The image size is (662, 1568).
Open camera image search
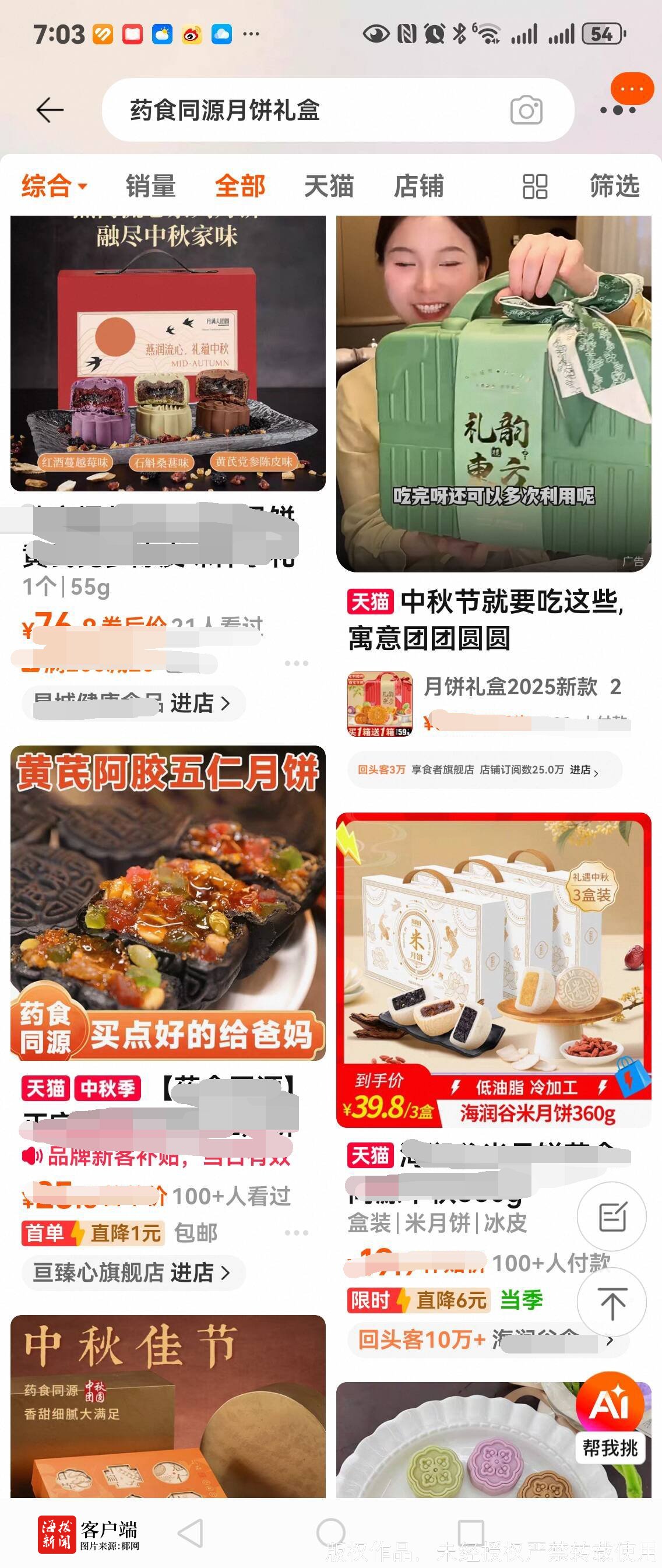point(526,110)
